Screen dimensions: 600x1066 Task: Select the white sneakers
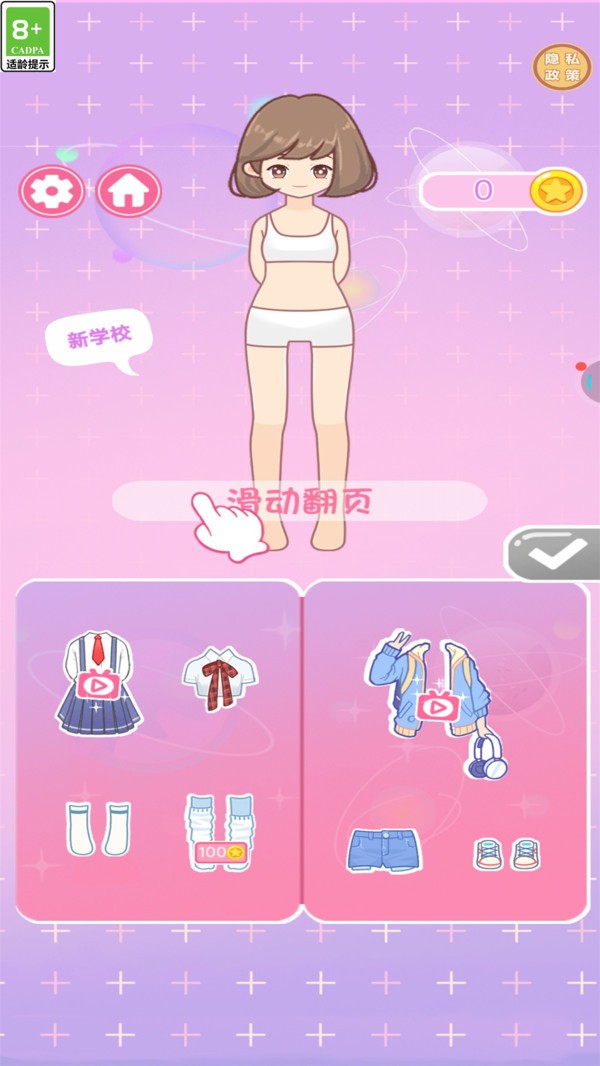click(x=506, y=853)
